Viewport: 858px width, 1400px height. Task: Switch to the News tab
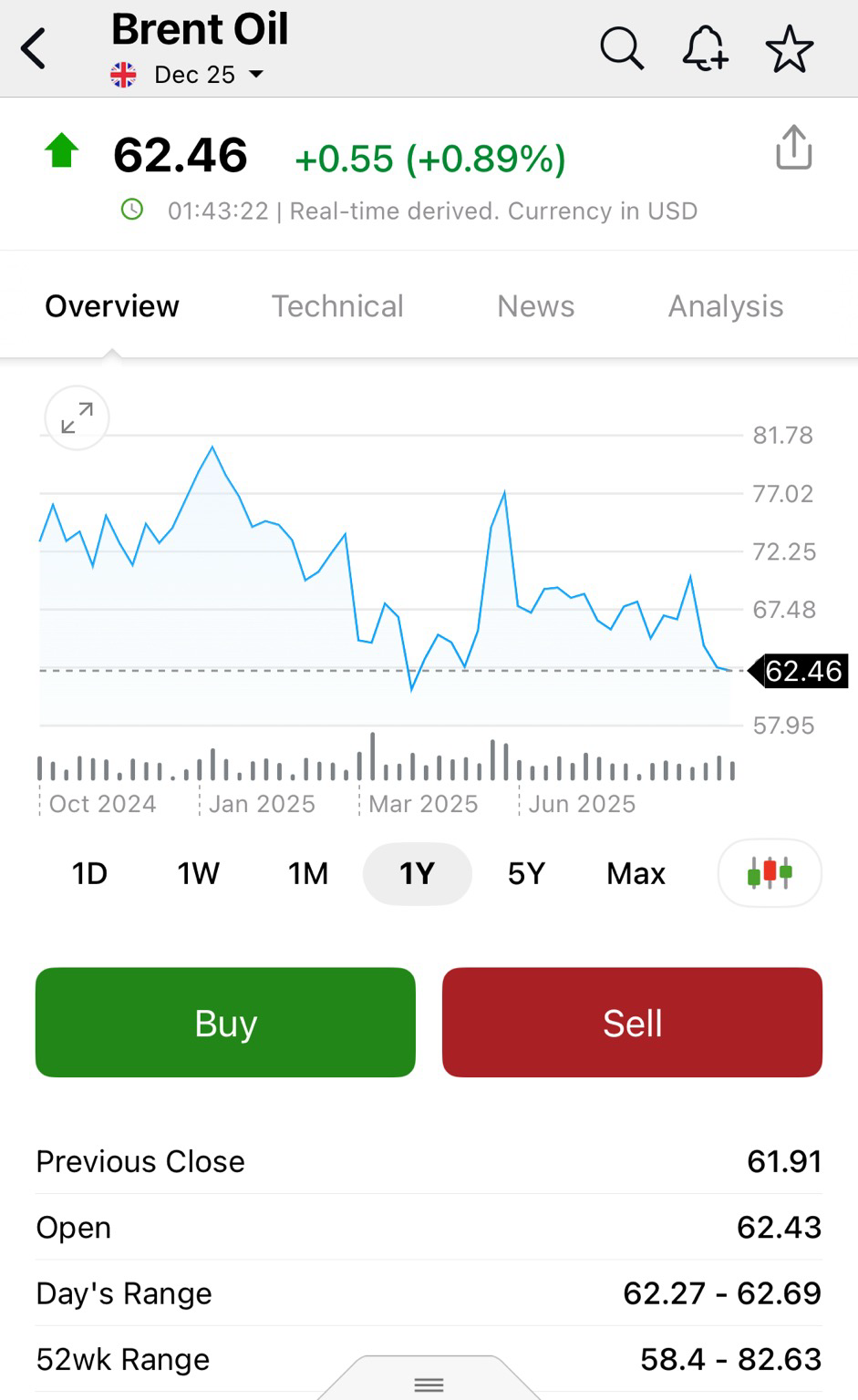535,306
